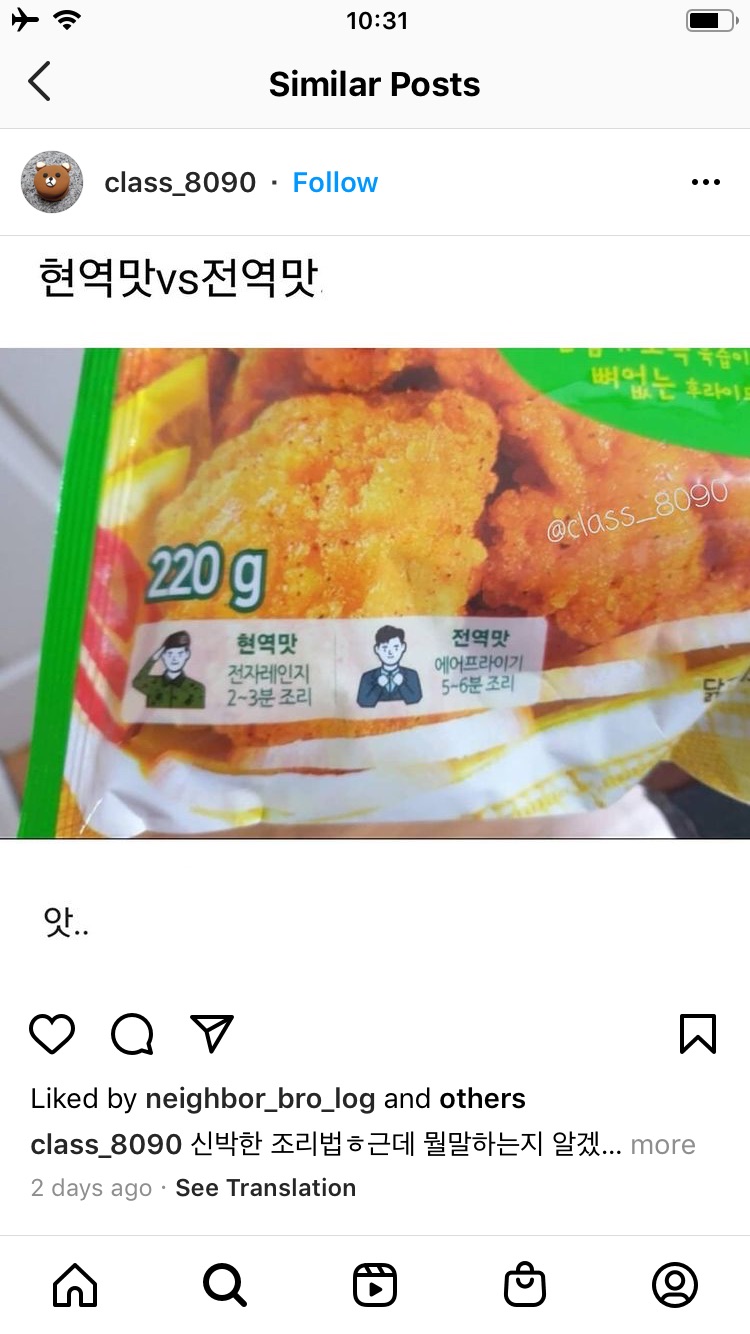750x1334 pixels.
Task: Open the Shop tab
Action: [525, 1285]
